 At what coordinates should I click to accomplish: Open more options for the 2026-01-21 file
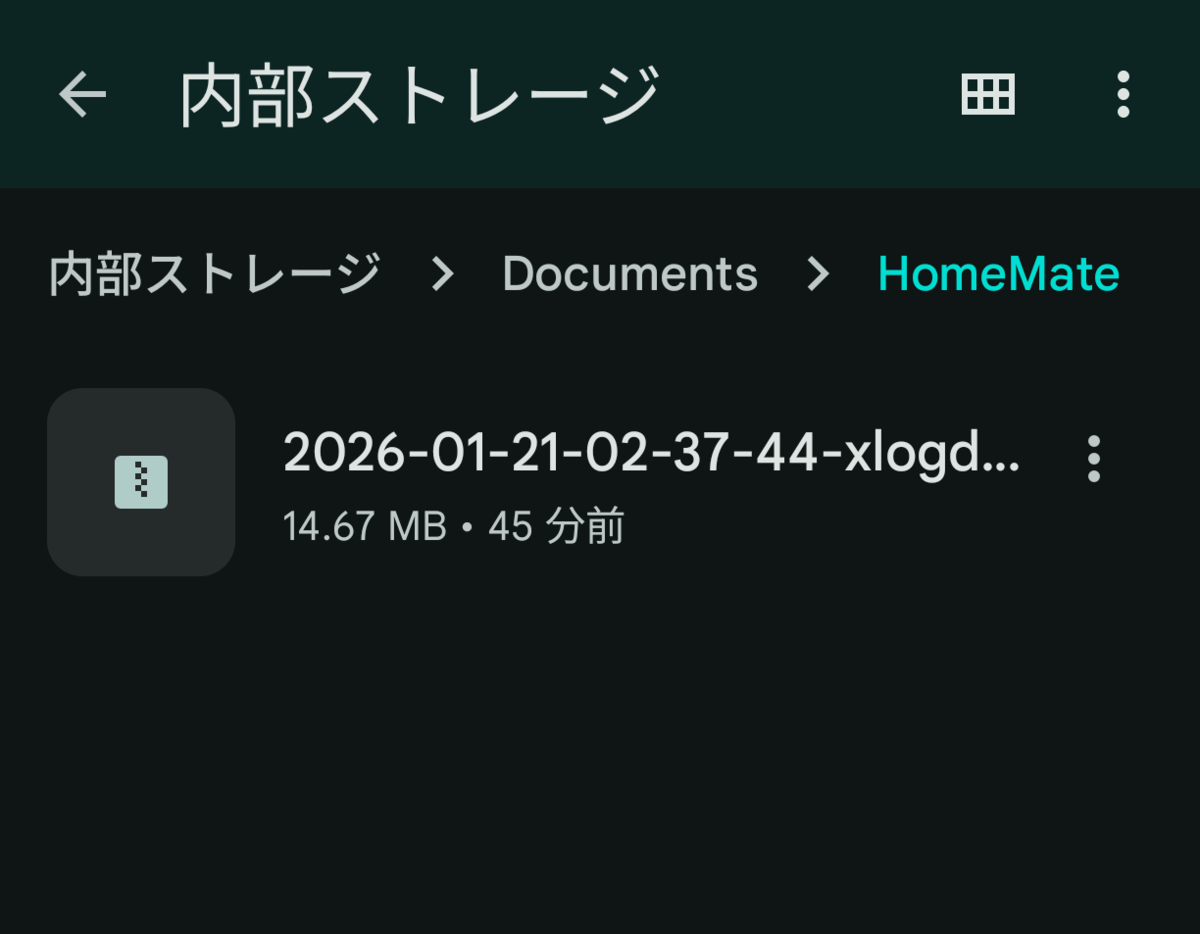[1093, 459]
